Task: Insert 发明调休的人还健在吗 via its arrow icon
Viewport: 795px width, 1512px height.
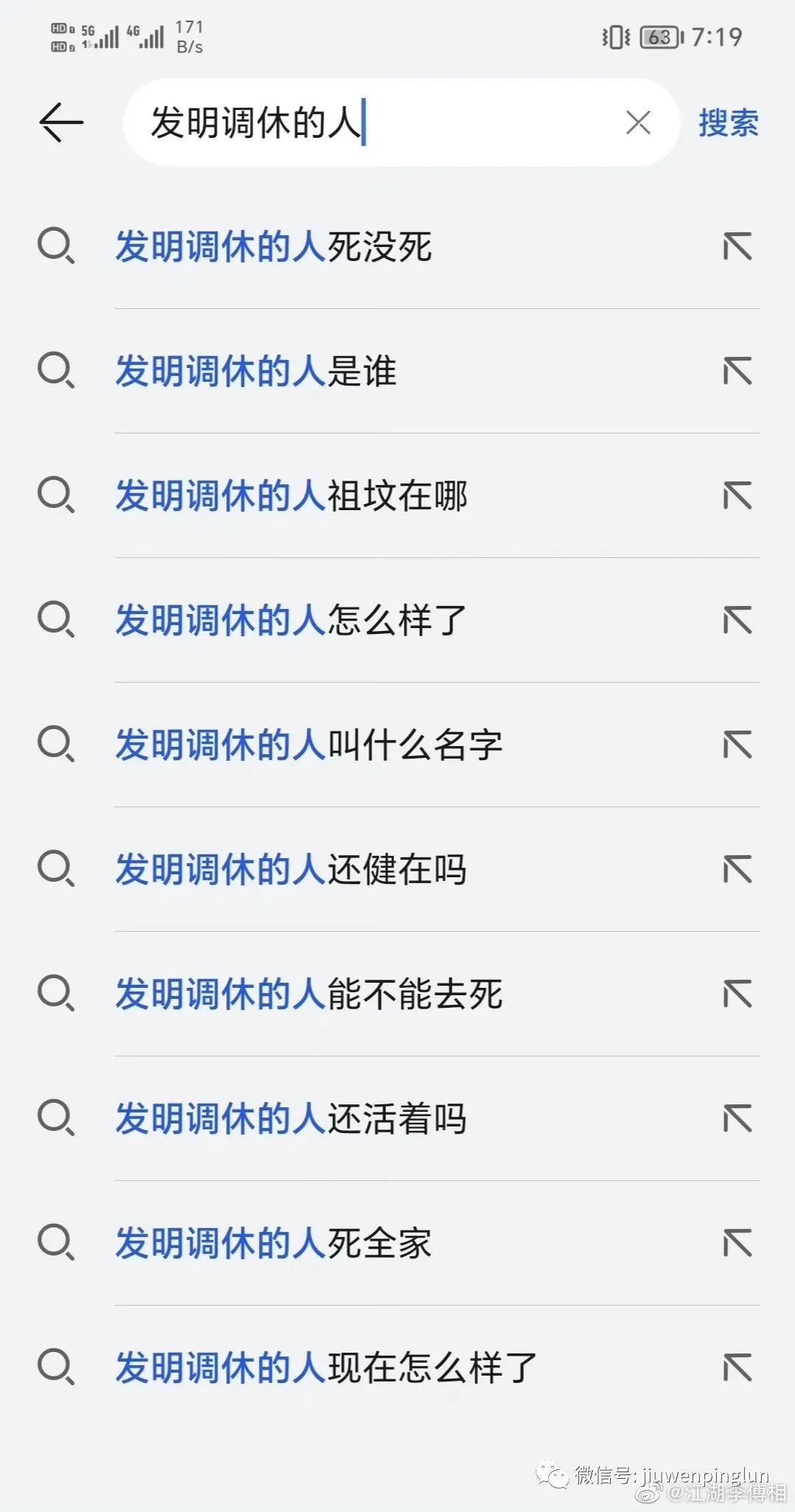Action: coord(737,869)
